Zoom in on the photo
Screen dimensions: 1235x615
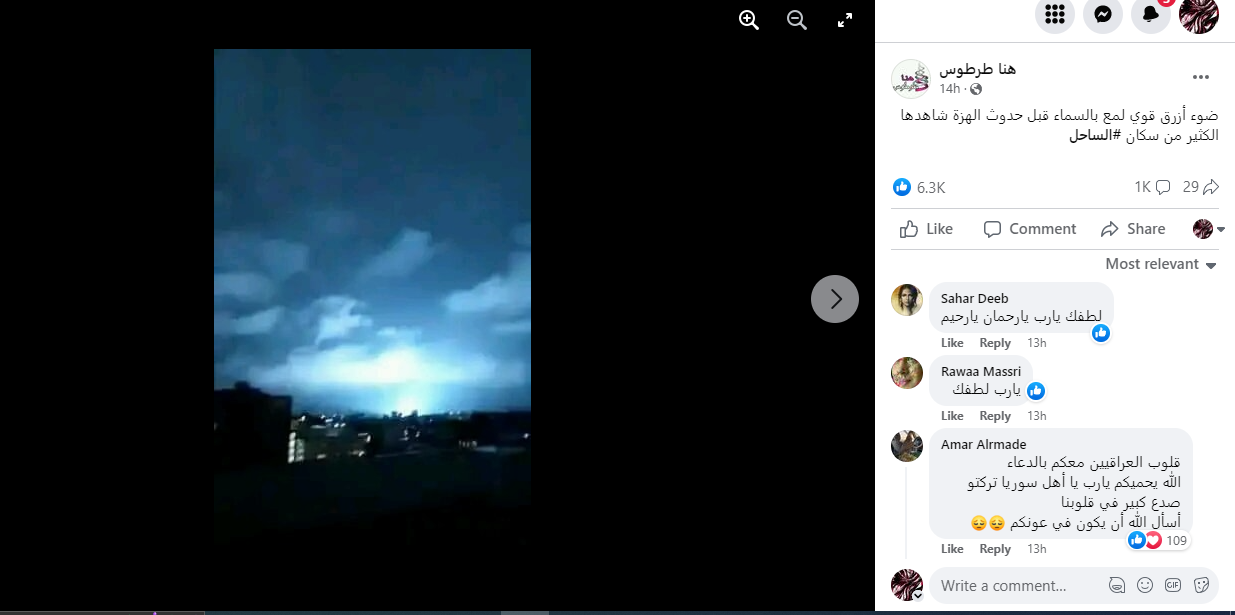[749, 20]
